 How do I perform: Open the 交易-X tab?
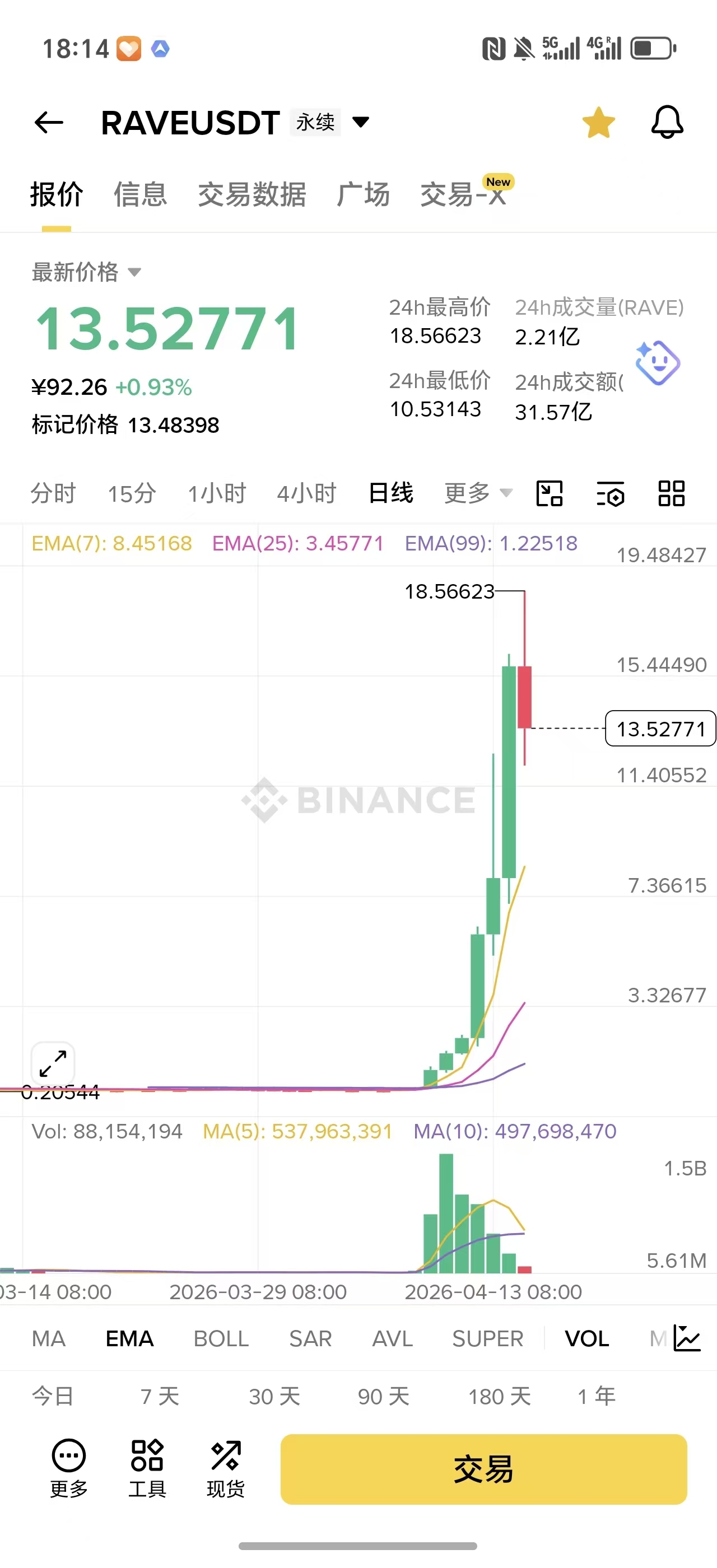[464, 195]
